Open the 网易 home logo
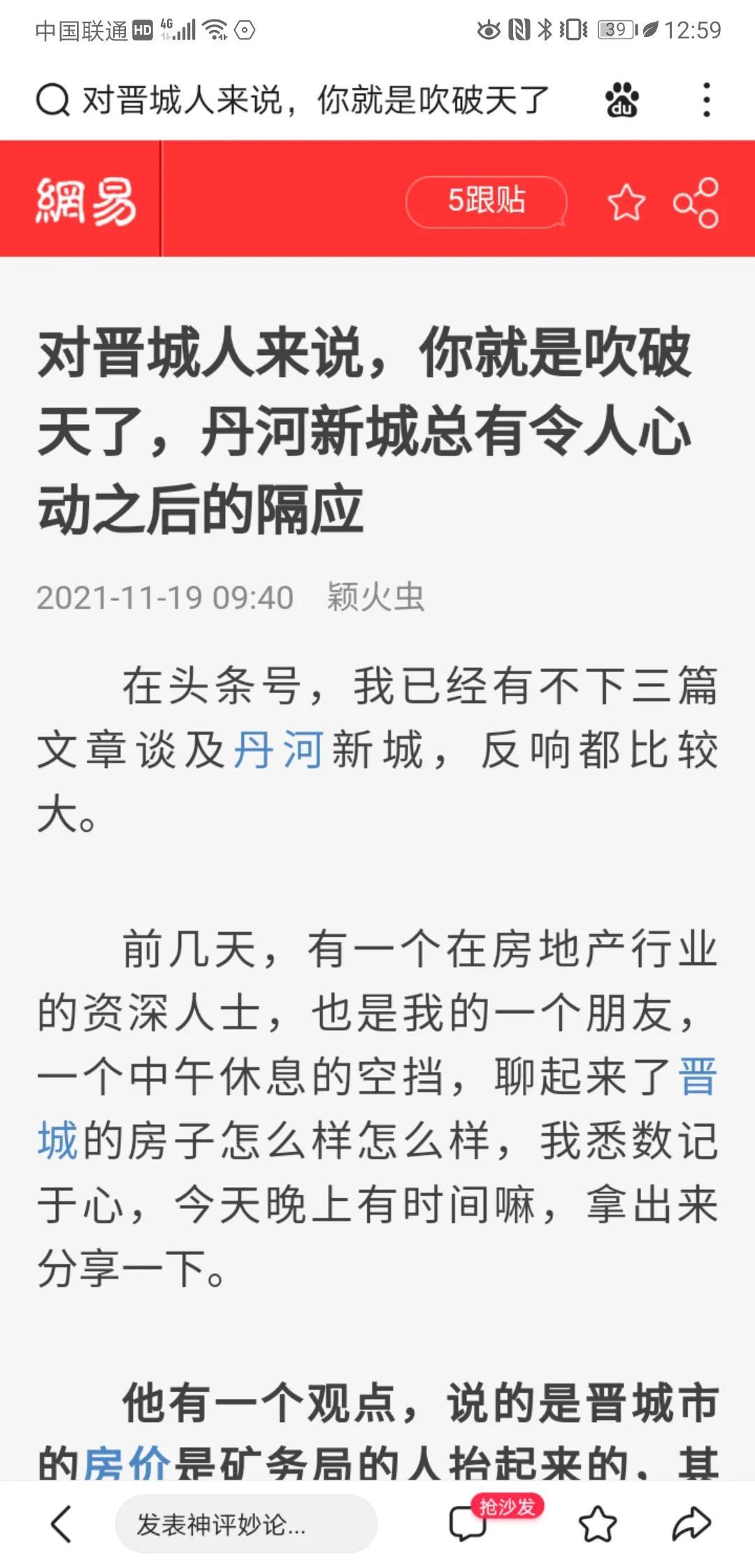Viewport: 755px width, 1568px height. (85, 201)
